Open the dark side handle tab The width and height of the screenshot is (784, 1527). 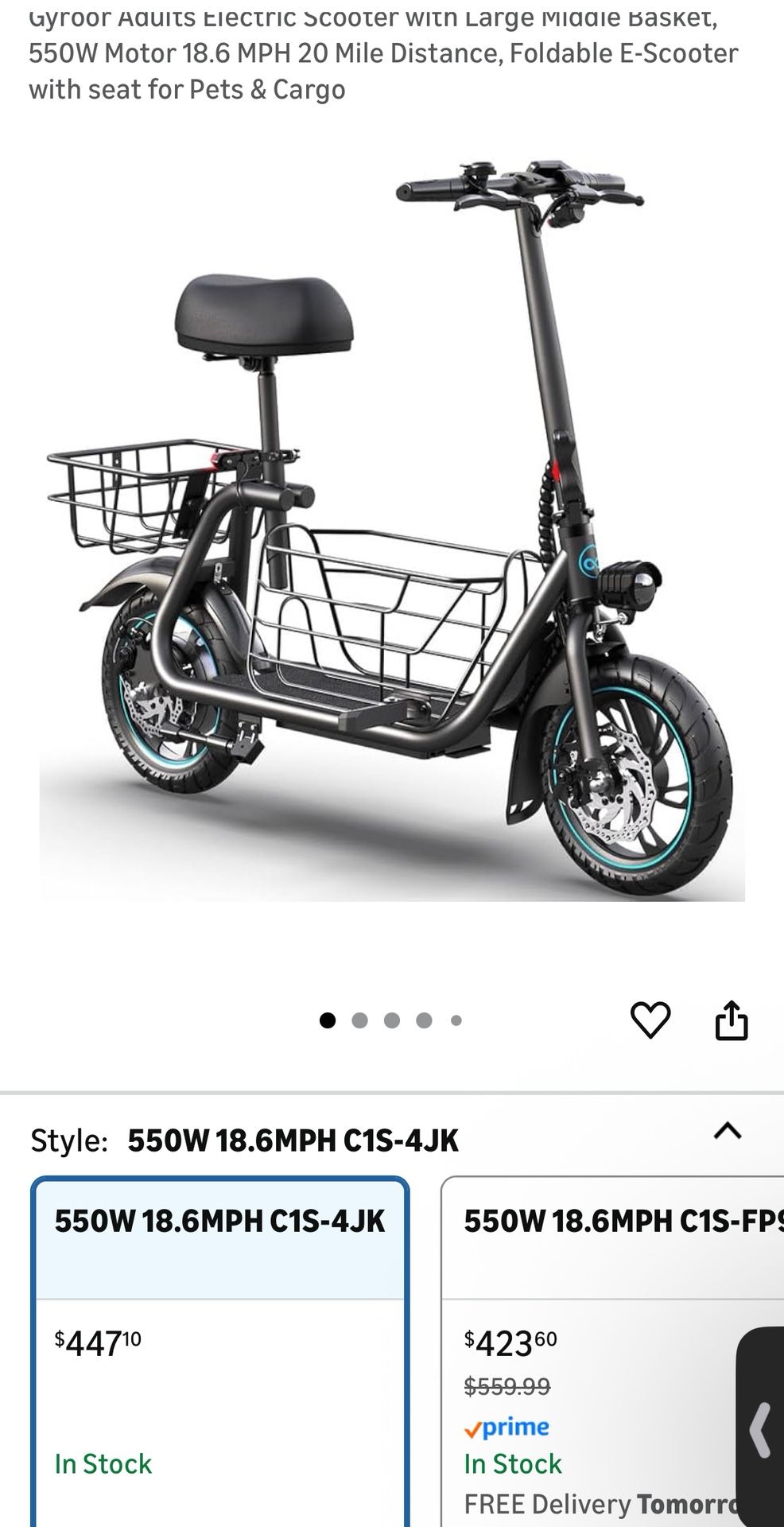[x=762, y=1428]
